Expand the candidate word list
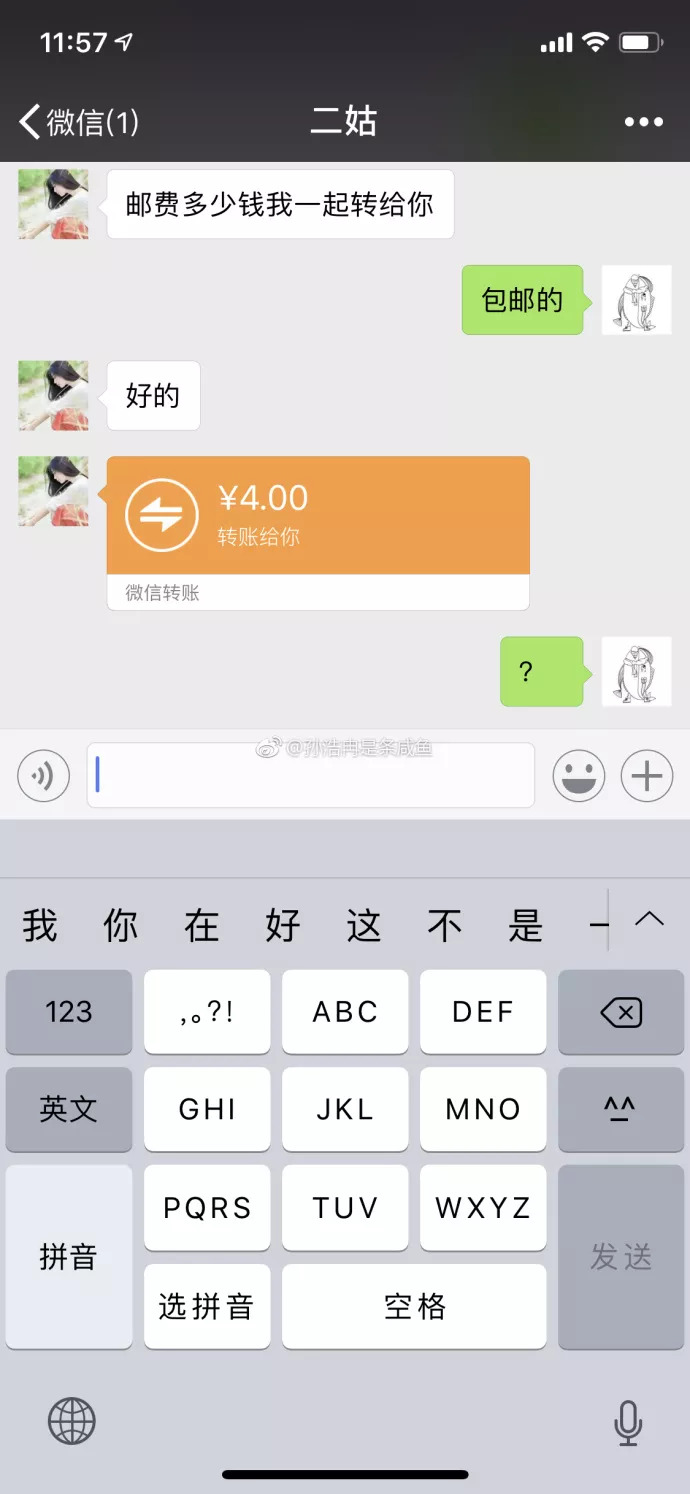690x1494 pixels. tap(650, 919)
